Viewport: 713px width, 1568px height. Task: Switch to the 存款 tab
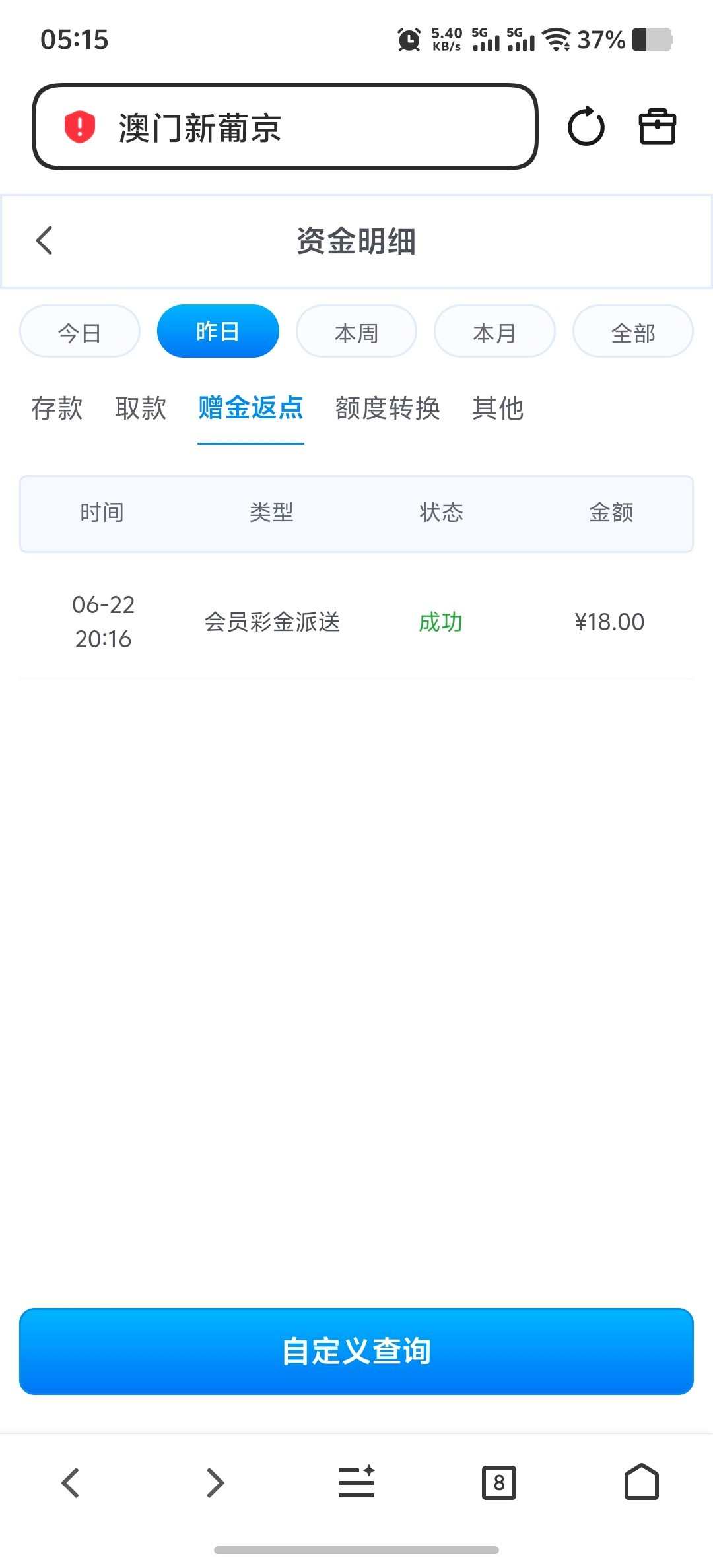[57, 408]
